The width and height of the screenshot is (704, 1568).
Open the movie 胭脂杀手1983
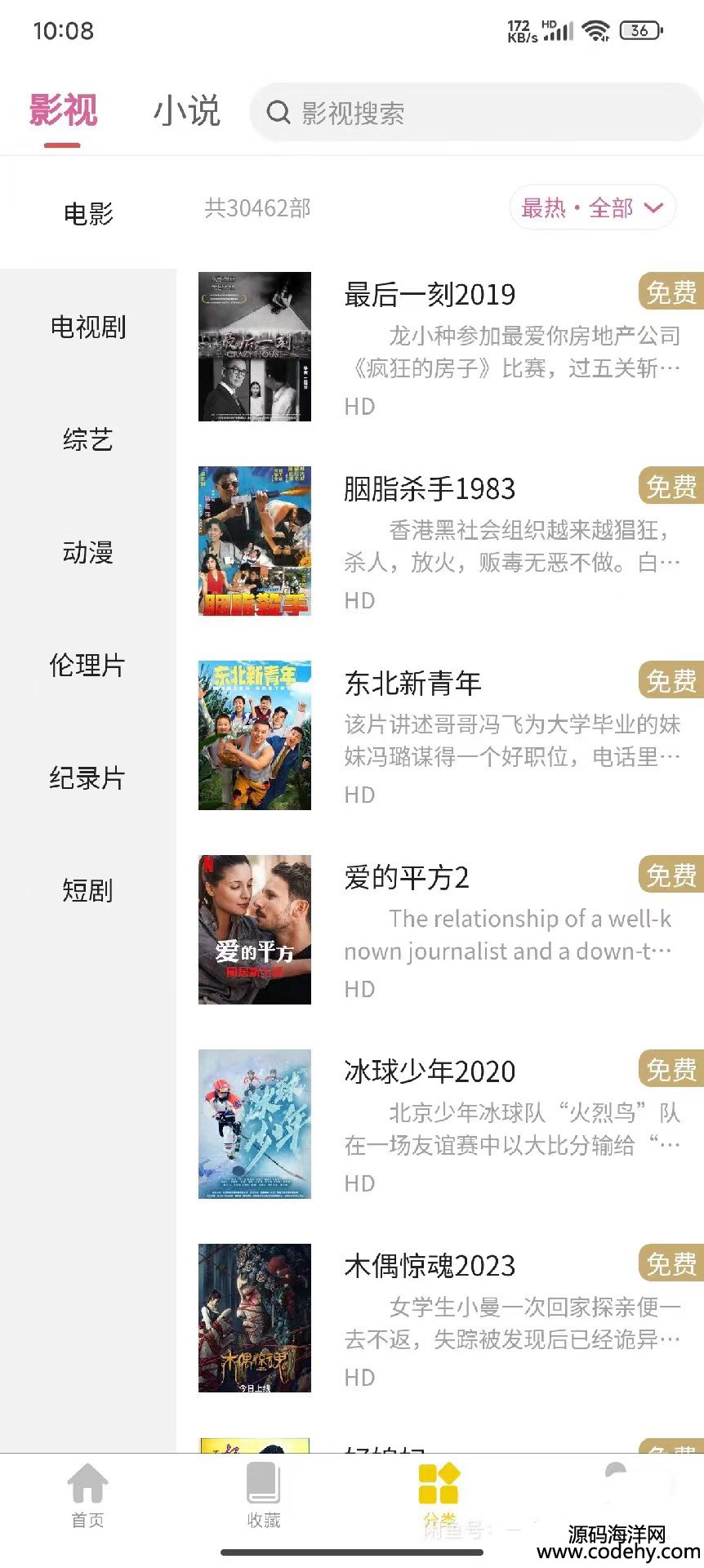(x=451, y=541)
